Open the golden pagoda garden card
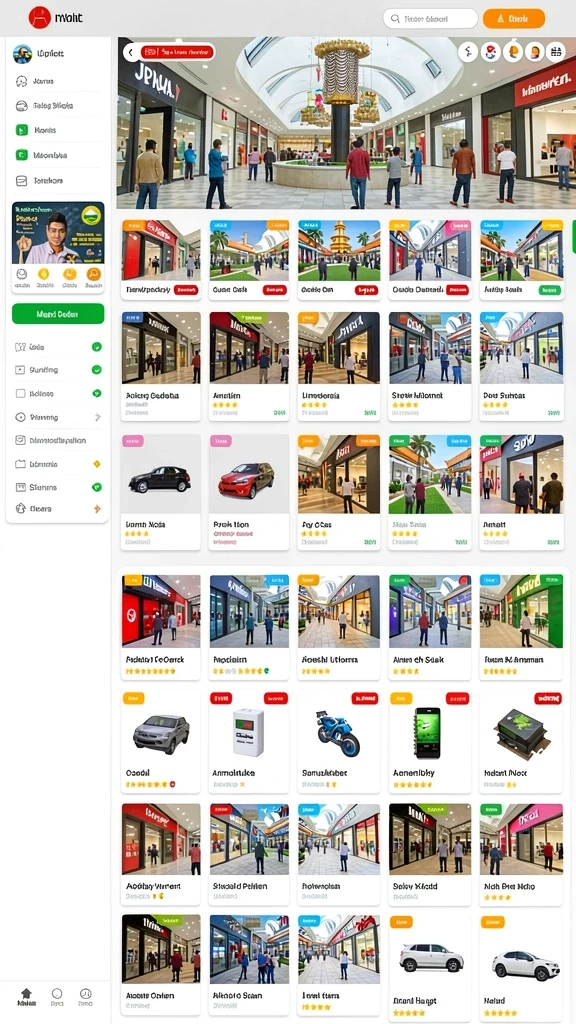Screen dimensions: 576x1024 tap(339, 260)
